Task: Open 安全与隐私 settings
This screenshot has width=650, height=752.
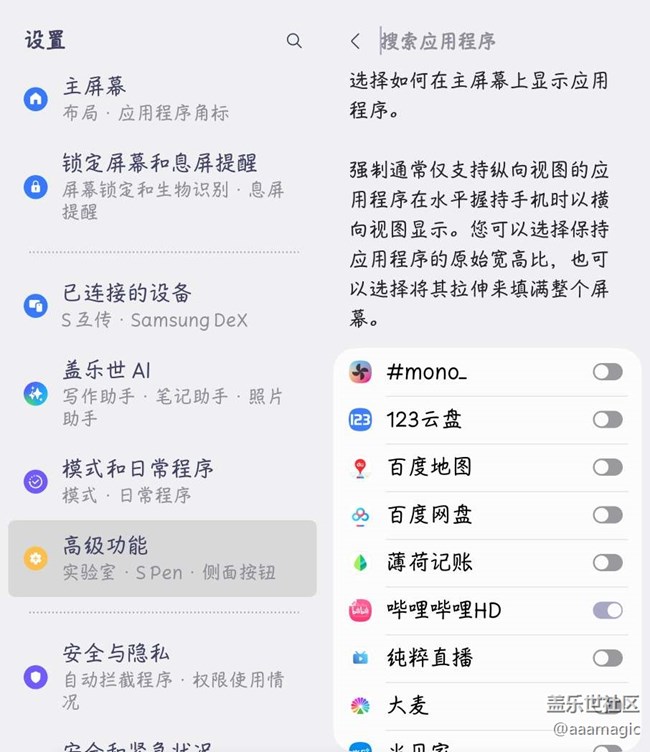Action: (160, 677)
